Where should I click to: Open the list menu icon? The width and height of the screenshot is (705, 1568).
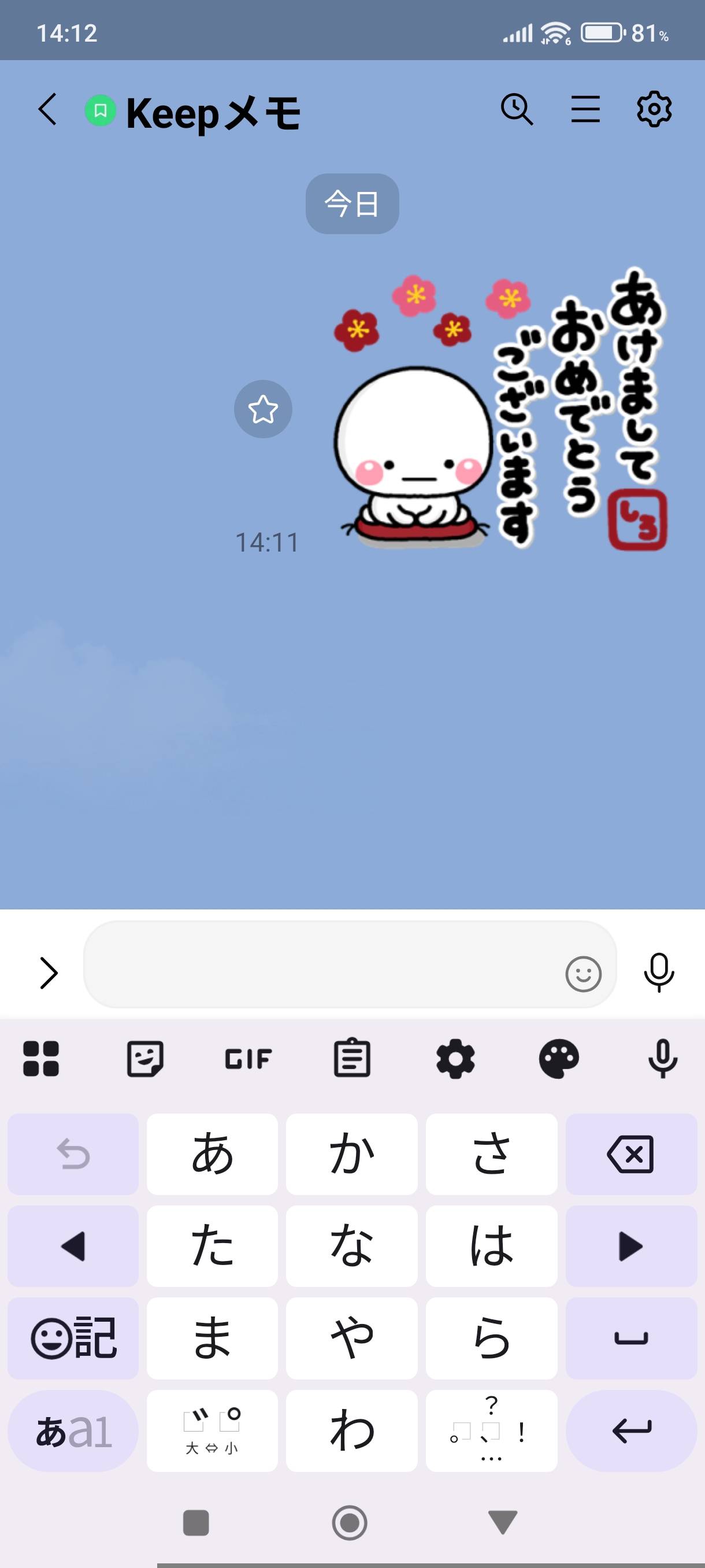click(x=585, y=110)
